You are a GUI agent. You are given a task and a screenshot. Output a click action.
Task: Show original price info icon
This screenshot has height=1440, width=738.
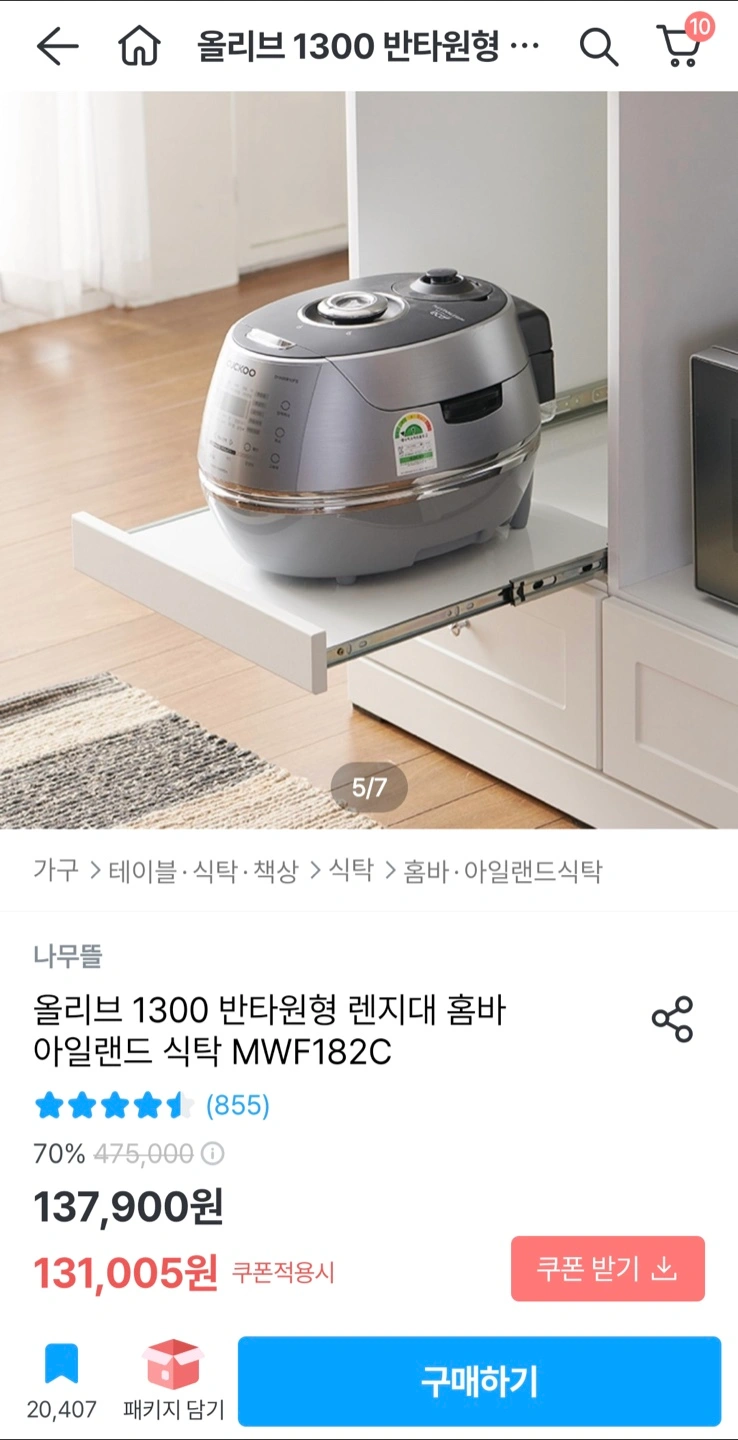click(x=213, y=1154)
